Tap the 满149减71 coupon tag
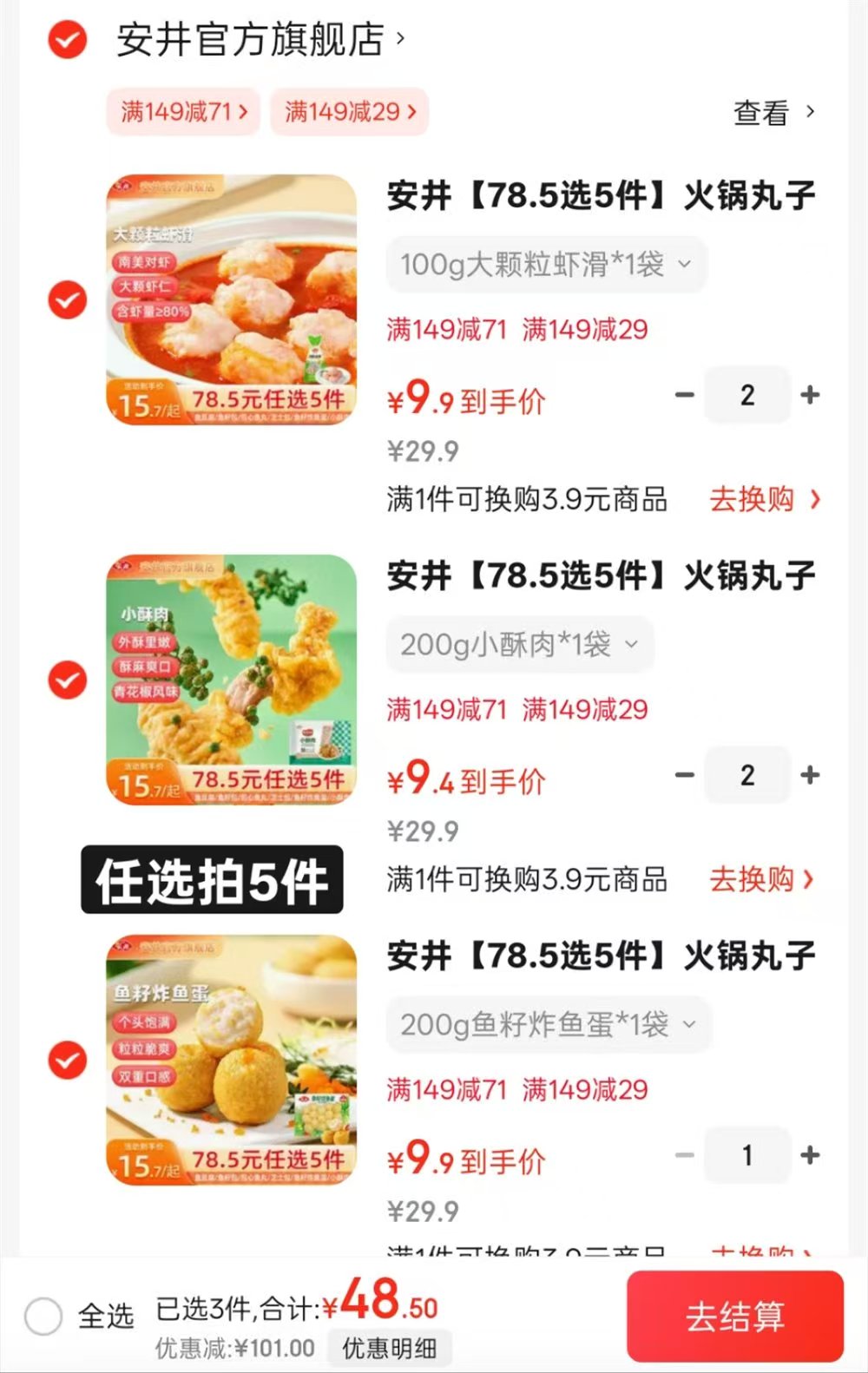The image size is (868, 1373). click(182, 112)
